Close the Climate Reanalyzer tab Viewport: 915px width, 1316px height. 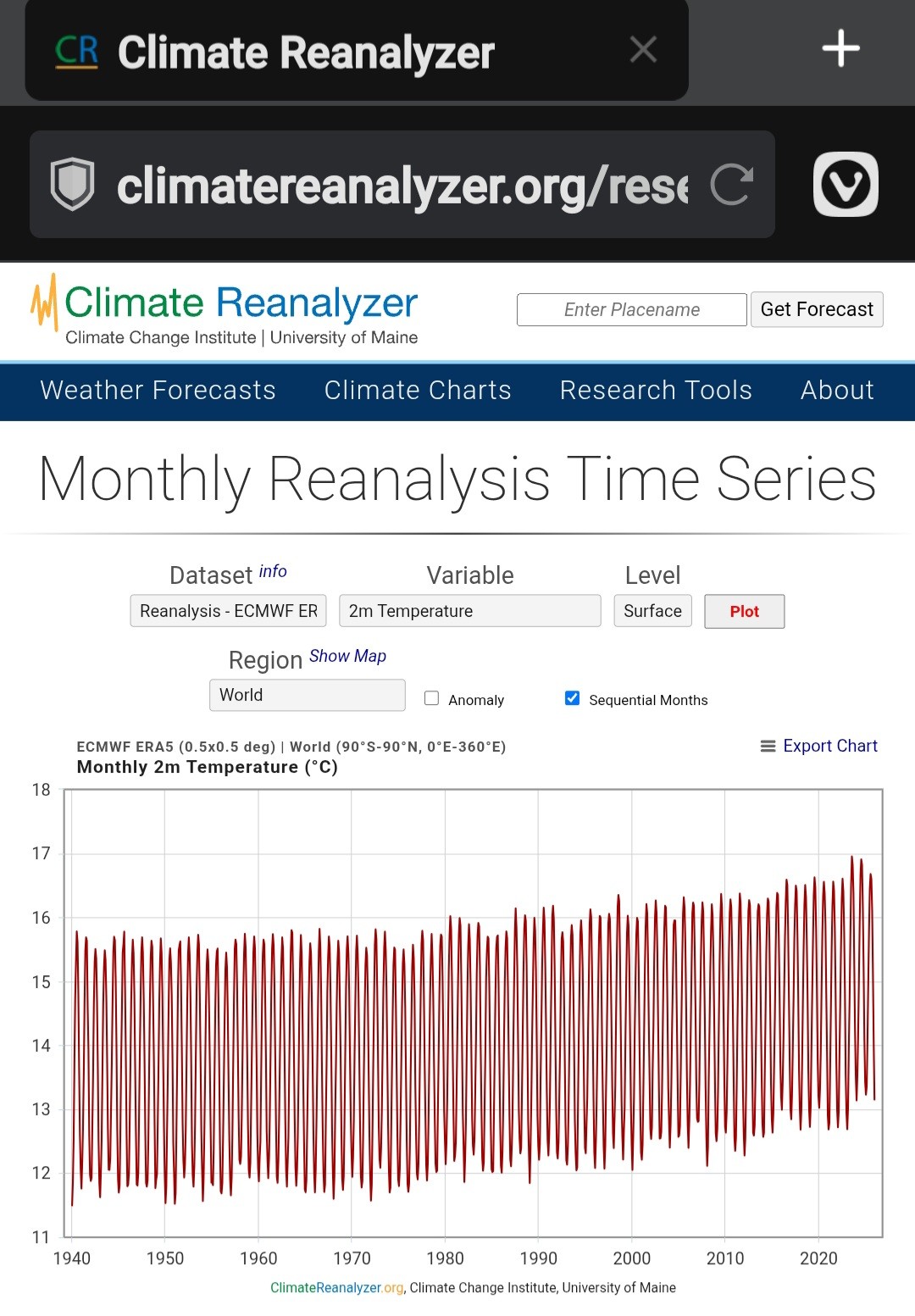[x=644, y=50]
